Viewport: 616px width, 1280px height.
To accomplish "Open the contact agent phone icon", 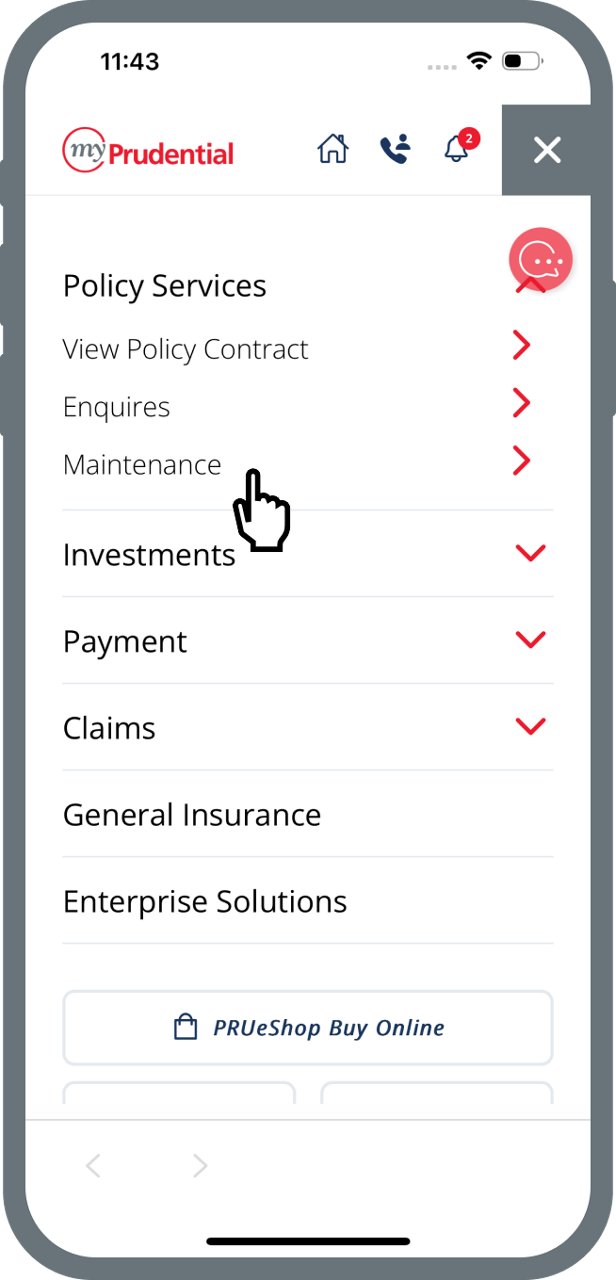I will 395,149.
